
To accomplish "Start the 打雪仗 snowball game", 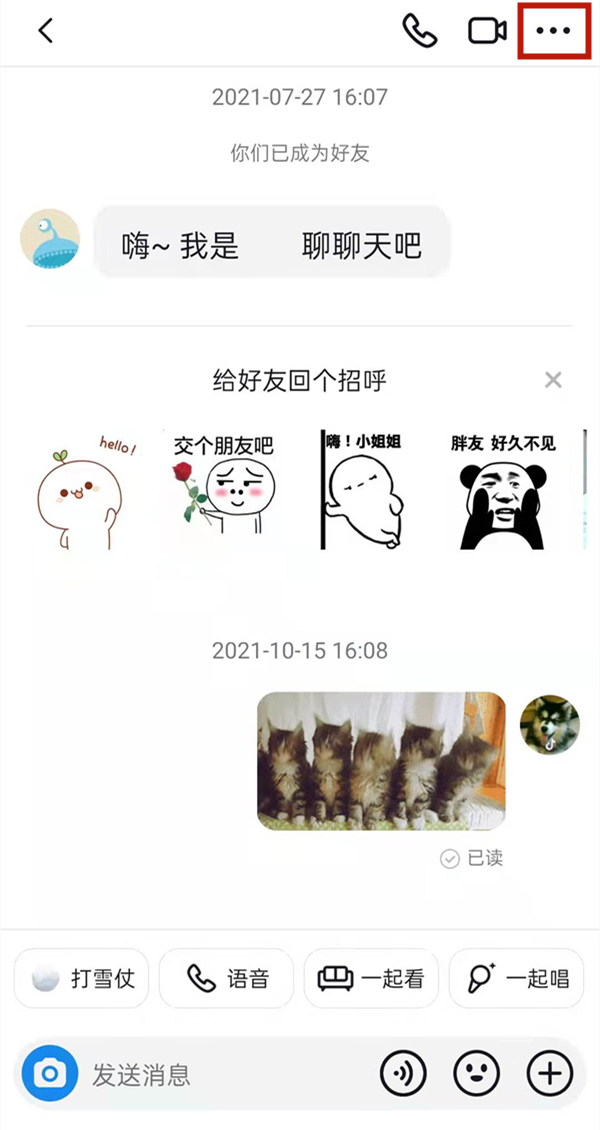I will point(81,978).
